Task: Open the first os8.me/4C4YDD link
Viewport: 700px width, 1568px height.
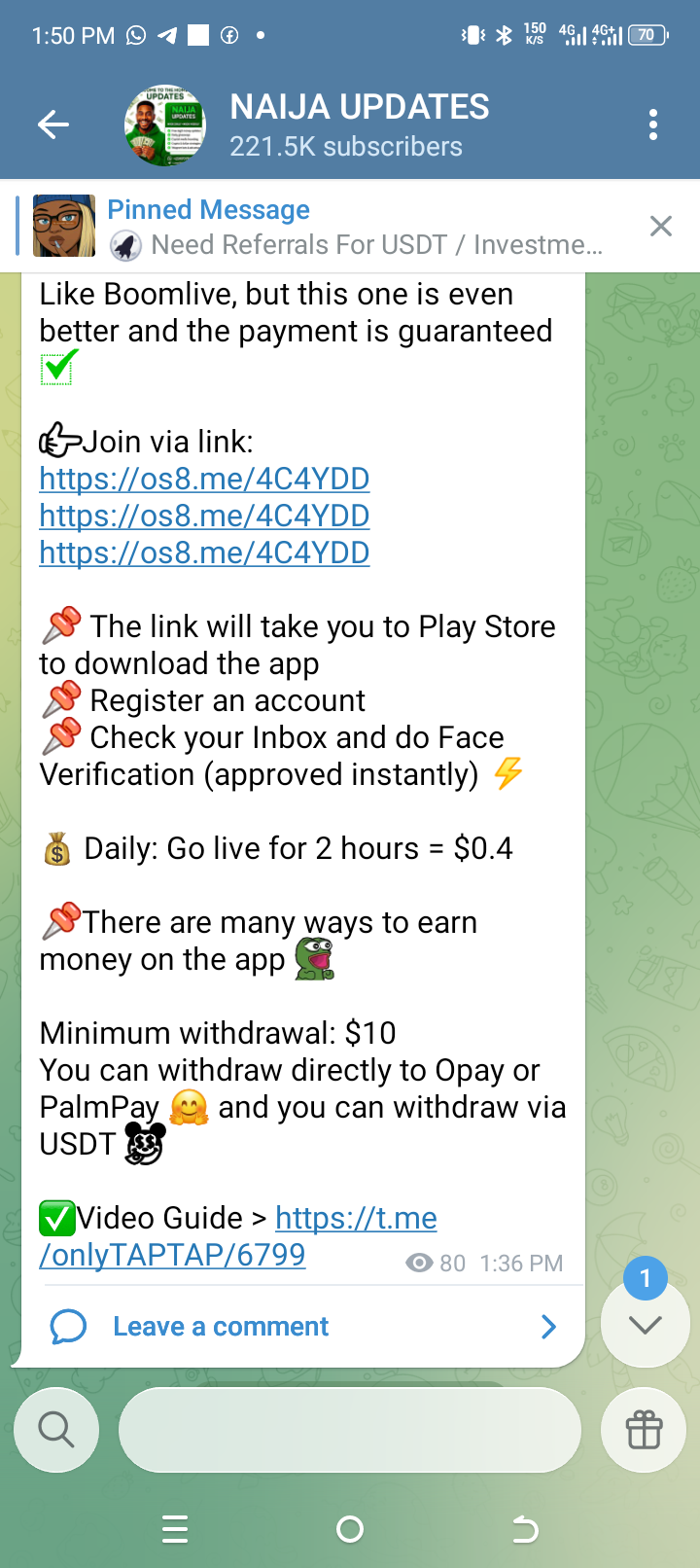Action: tap(204, 480)
